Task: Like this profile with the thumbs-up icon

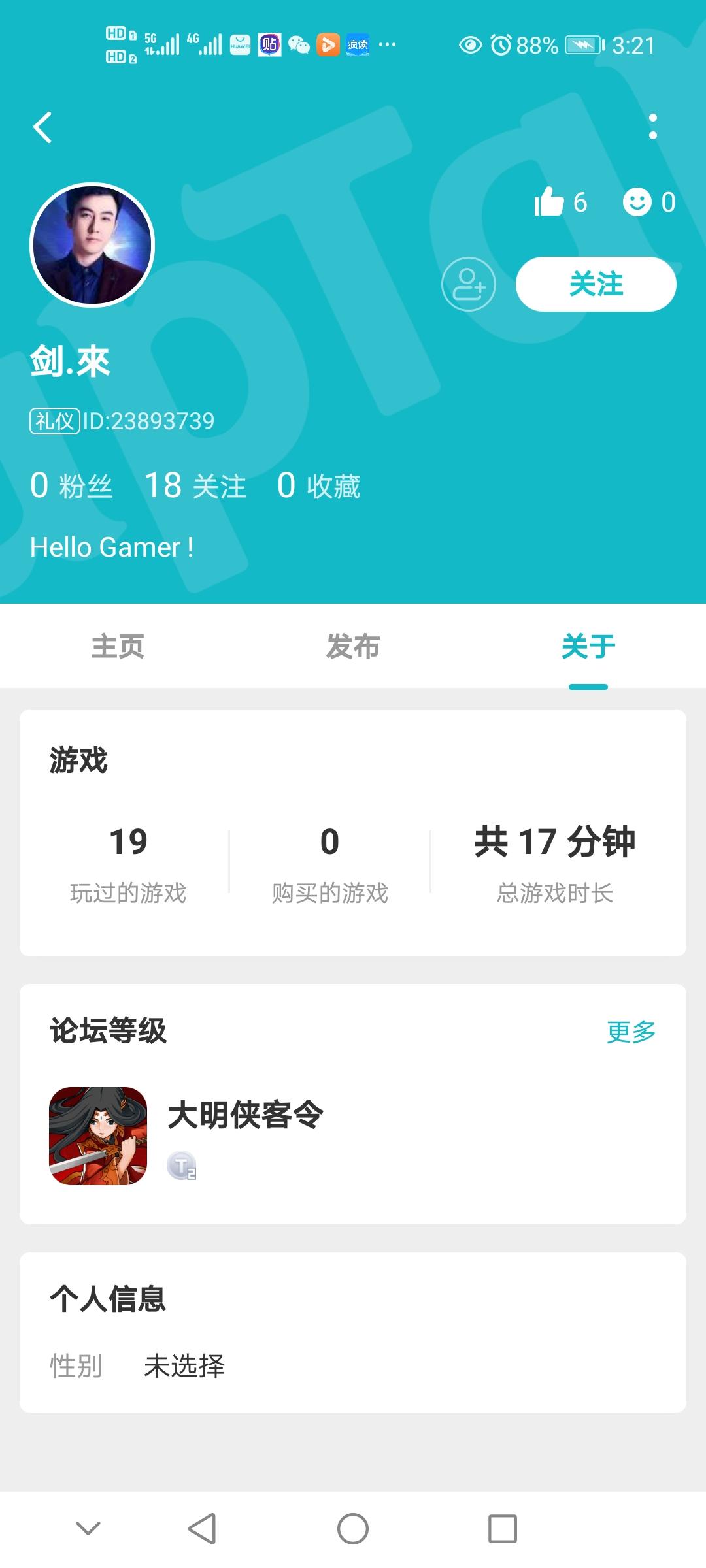Action: (x=549, y=202)
